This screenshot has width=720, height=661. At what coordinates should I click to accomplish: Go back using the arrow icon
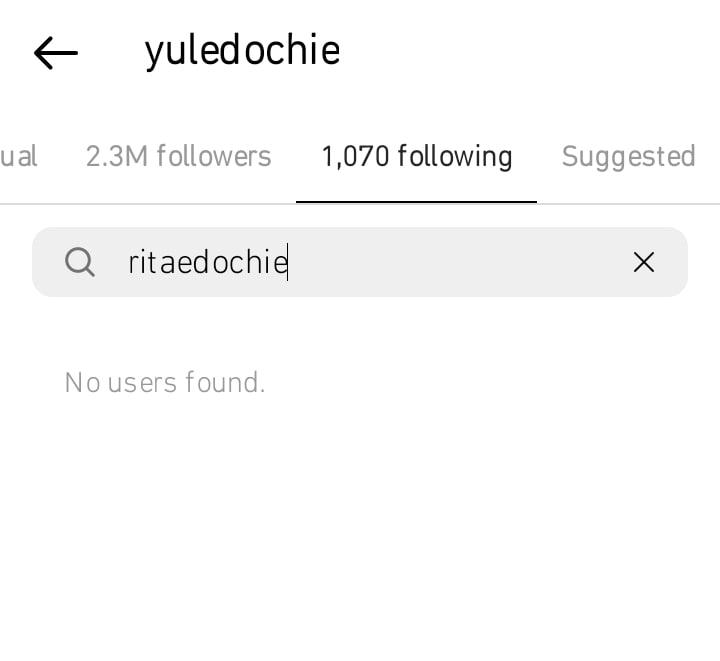[55, 53]
